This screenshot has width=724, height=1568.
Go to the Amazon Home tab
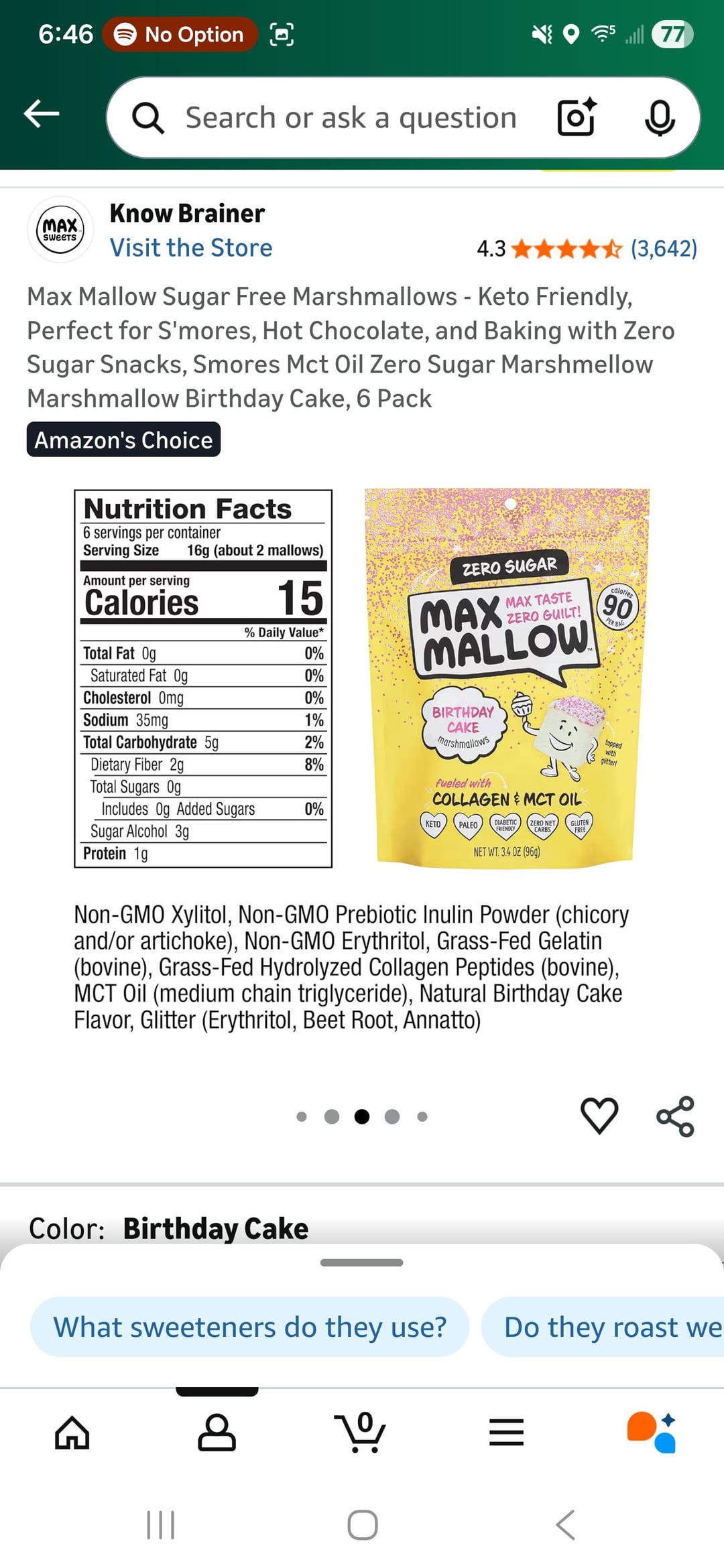pyautogui.click(x=72, y=1433)
